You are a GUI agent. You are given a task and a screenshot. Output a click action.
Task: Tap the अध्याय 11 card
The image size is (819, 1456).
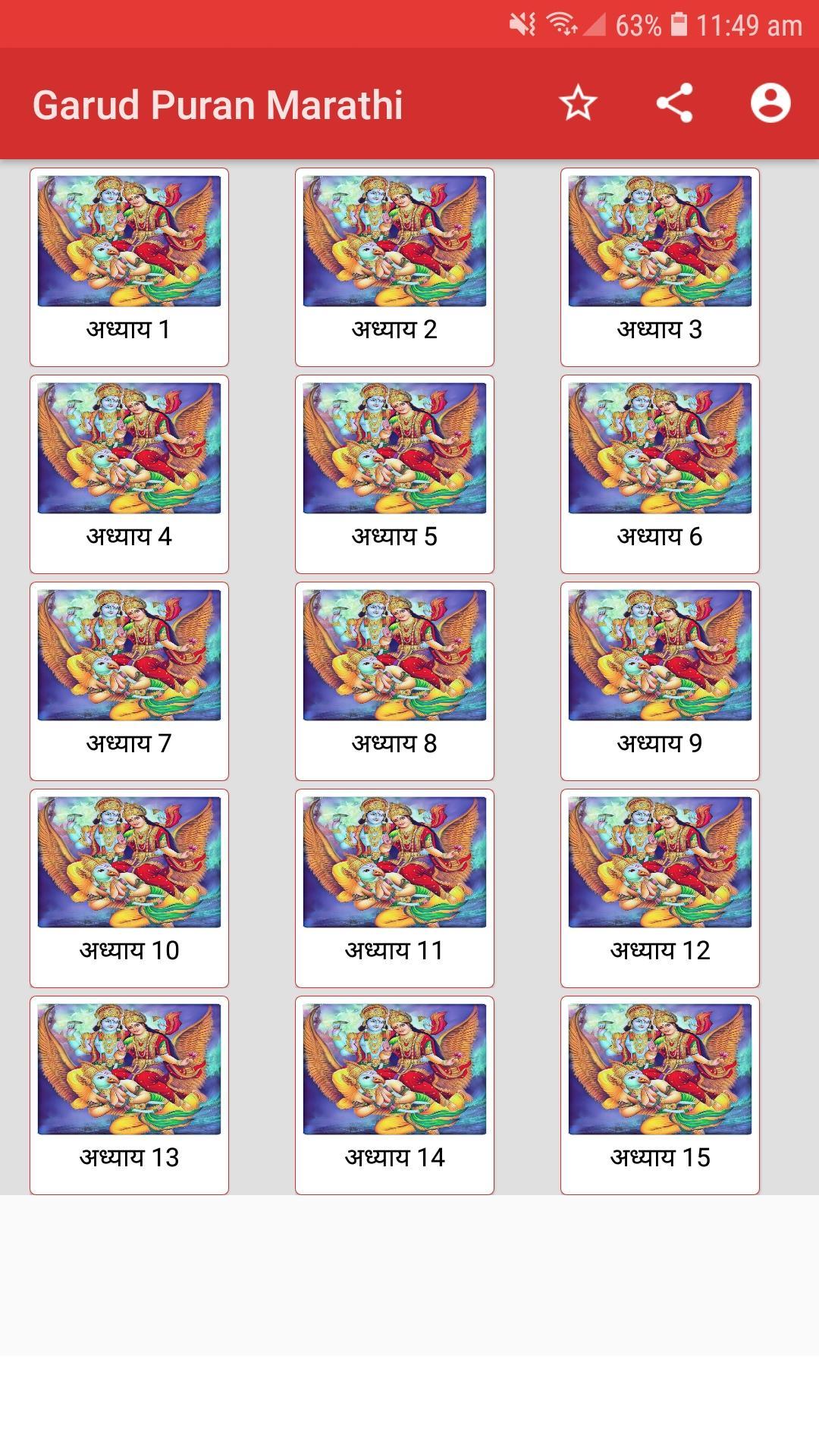coord(394,888)
